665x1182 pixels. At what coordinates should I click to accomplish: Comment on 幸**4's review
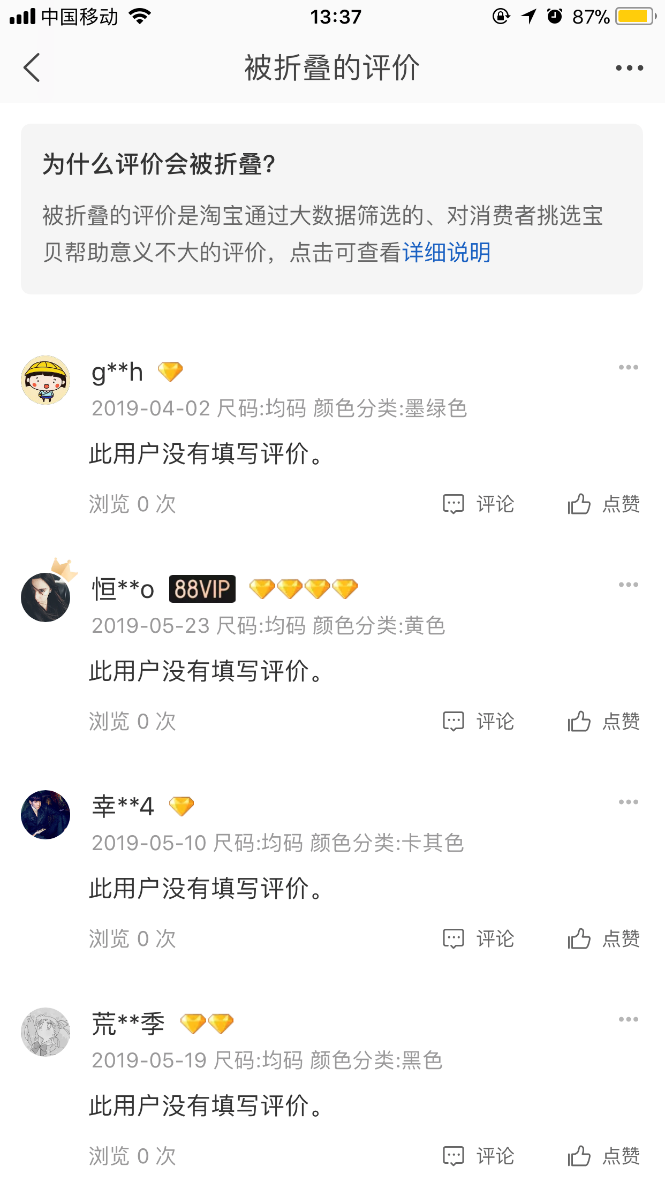pos(479,938)
